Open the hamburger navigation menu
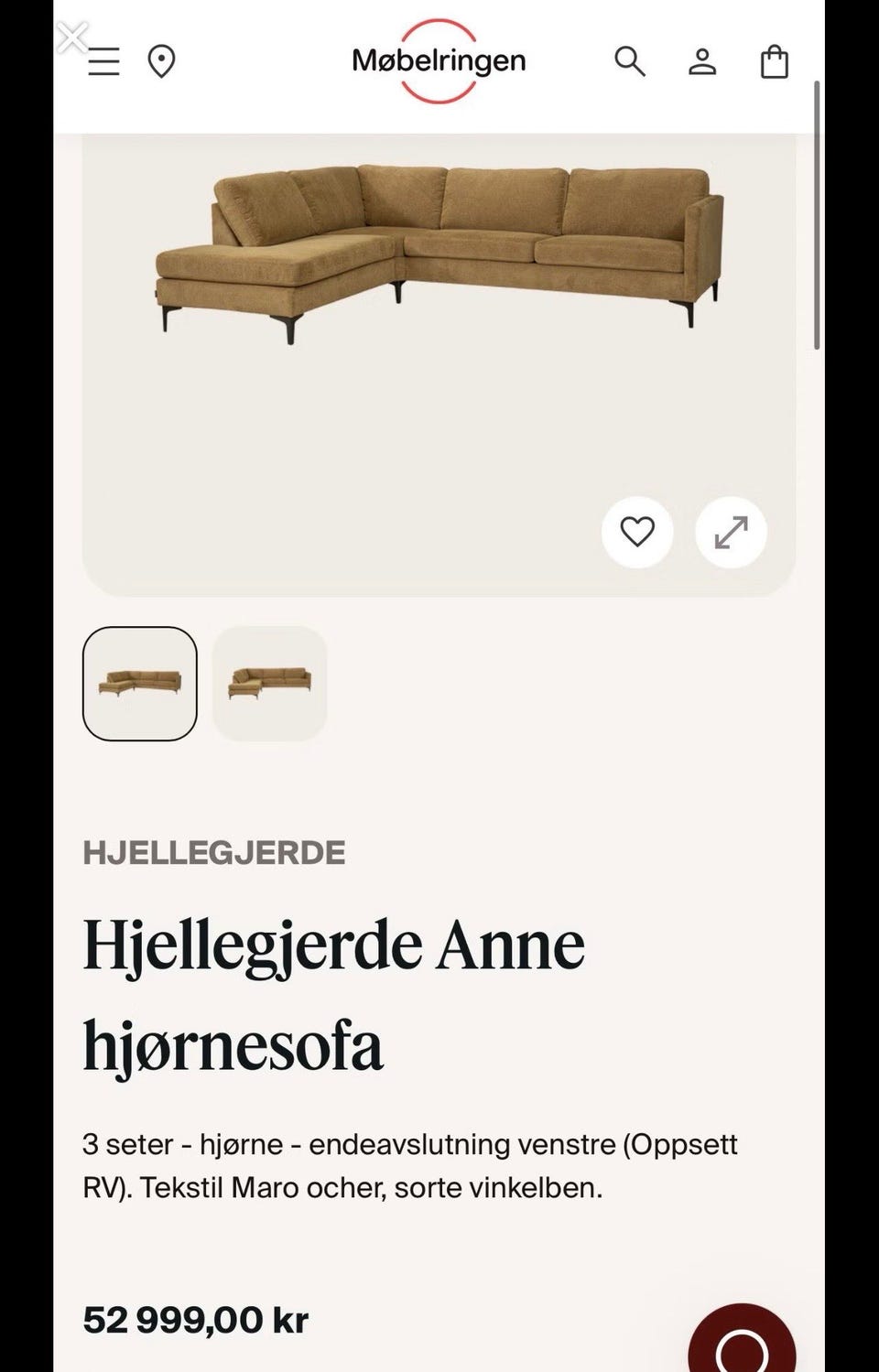The width and height of the screenshot is (879, 1372). tap(105, 62)
